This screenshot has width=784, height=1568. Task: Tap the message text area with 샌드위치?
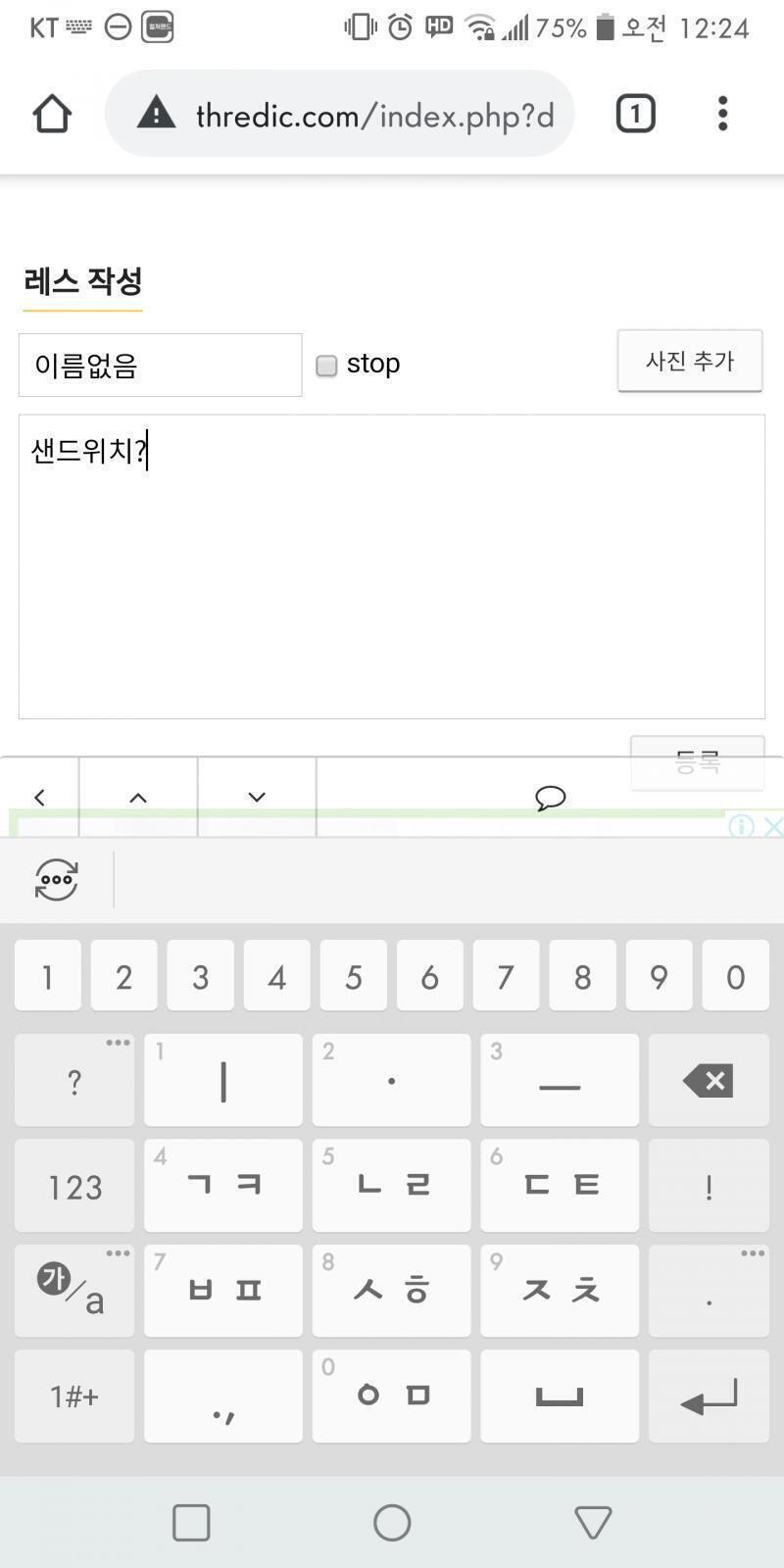(392, 566)
